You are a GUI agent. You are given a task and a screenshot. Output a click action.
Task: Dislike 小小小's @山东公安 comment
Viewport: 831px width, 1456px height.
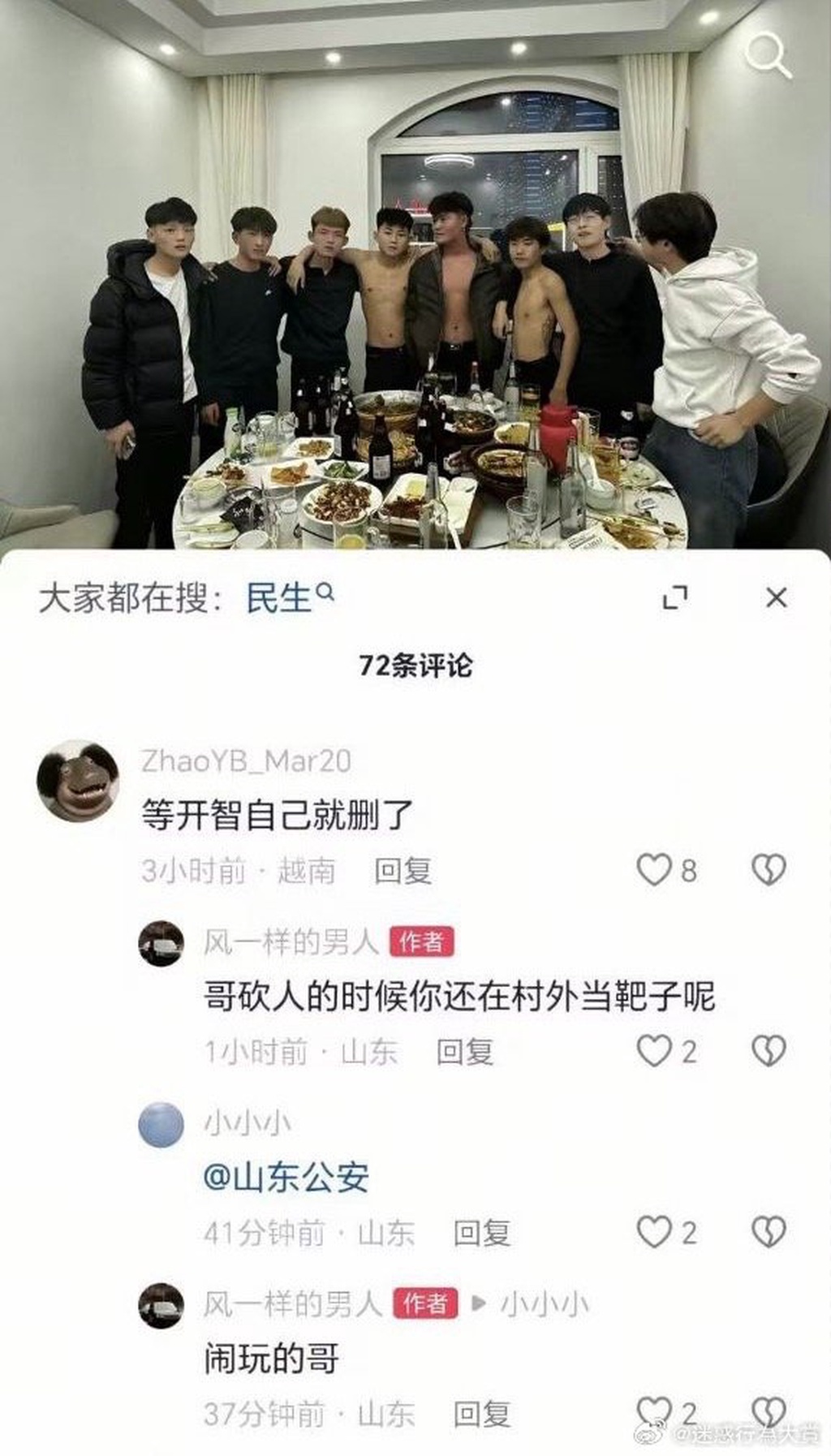[768, 1233]
